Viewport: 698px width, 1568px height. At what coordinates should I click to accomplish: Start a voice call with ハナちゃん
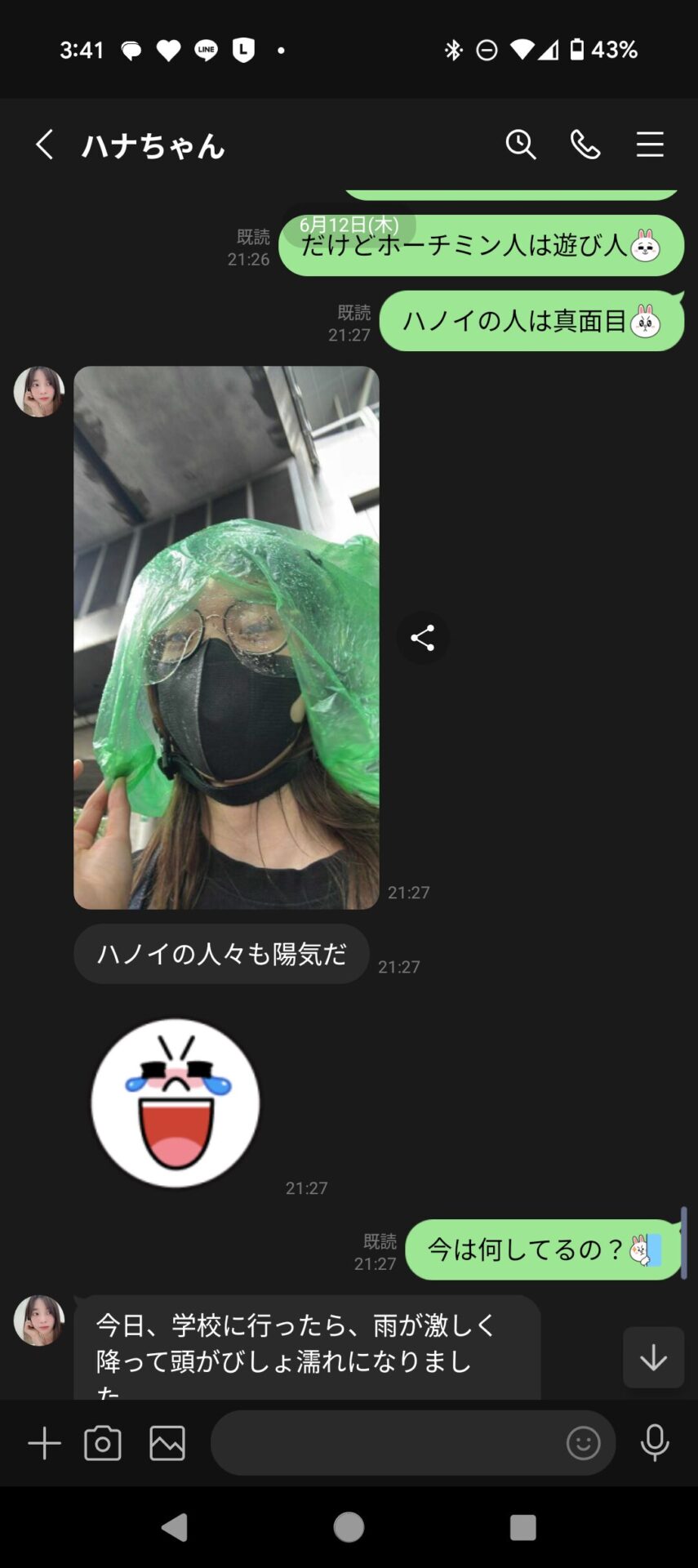(585, 145)
